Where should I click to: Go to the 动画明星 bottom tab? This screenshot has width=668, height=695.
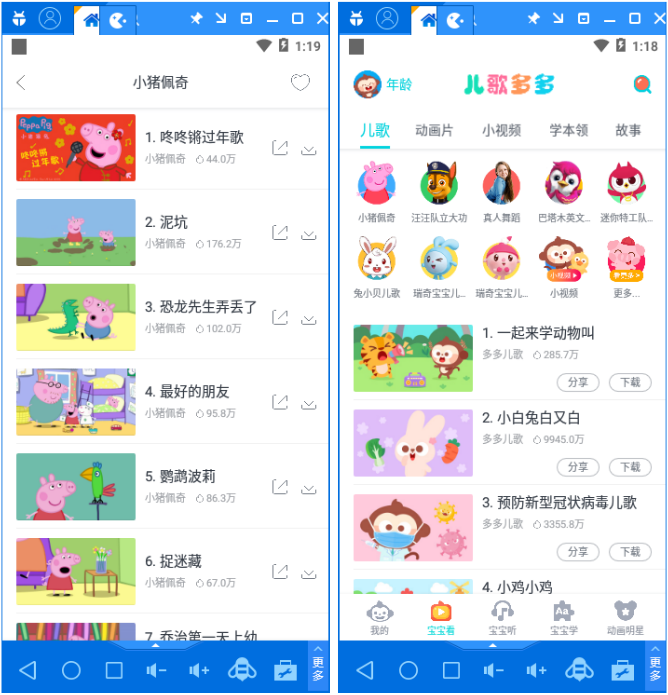pyautogui.click(x=625, y=618)
